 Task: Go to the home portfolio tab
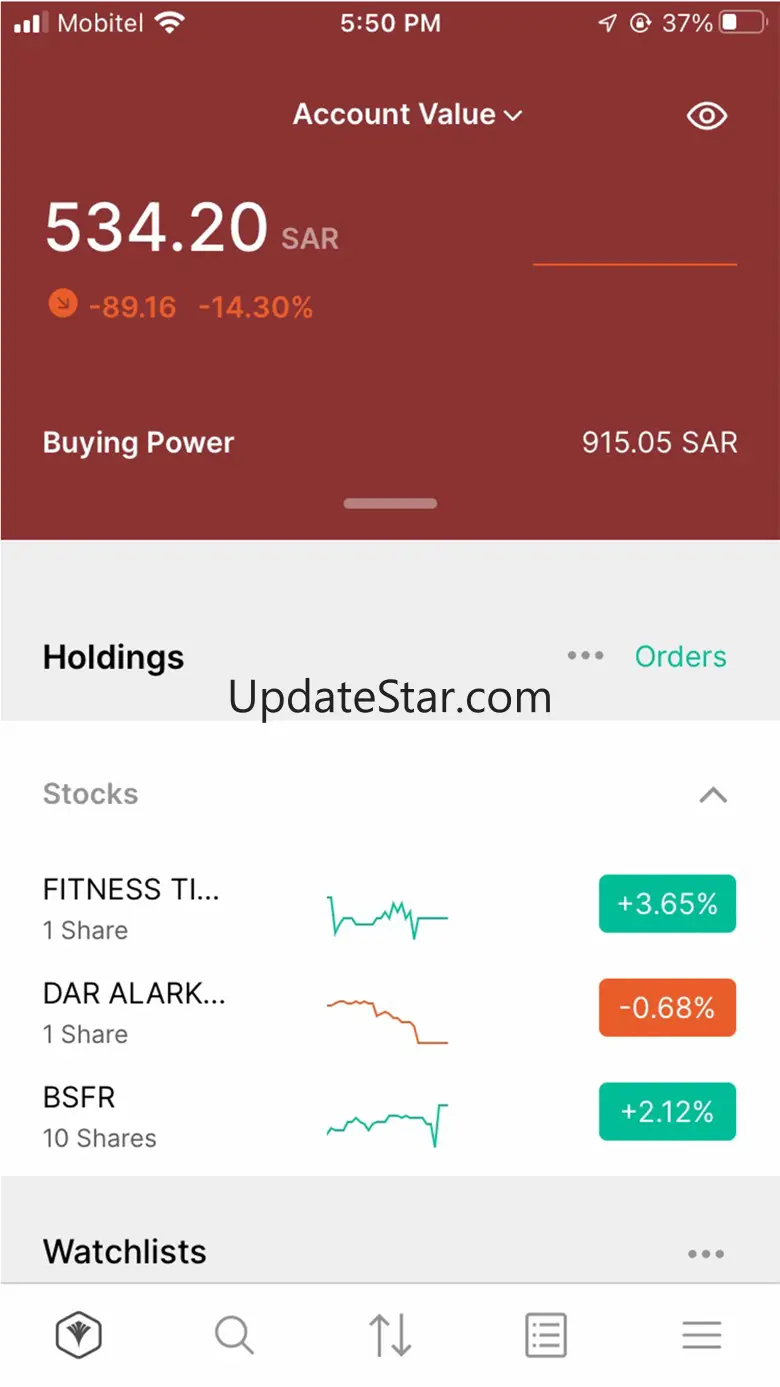pos(78,1335)
